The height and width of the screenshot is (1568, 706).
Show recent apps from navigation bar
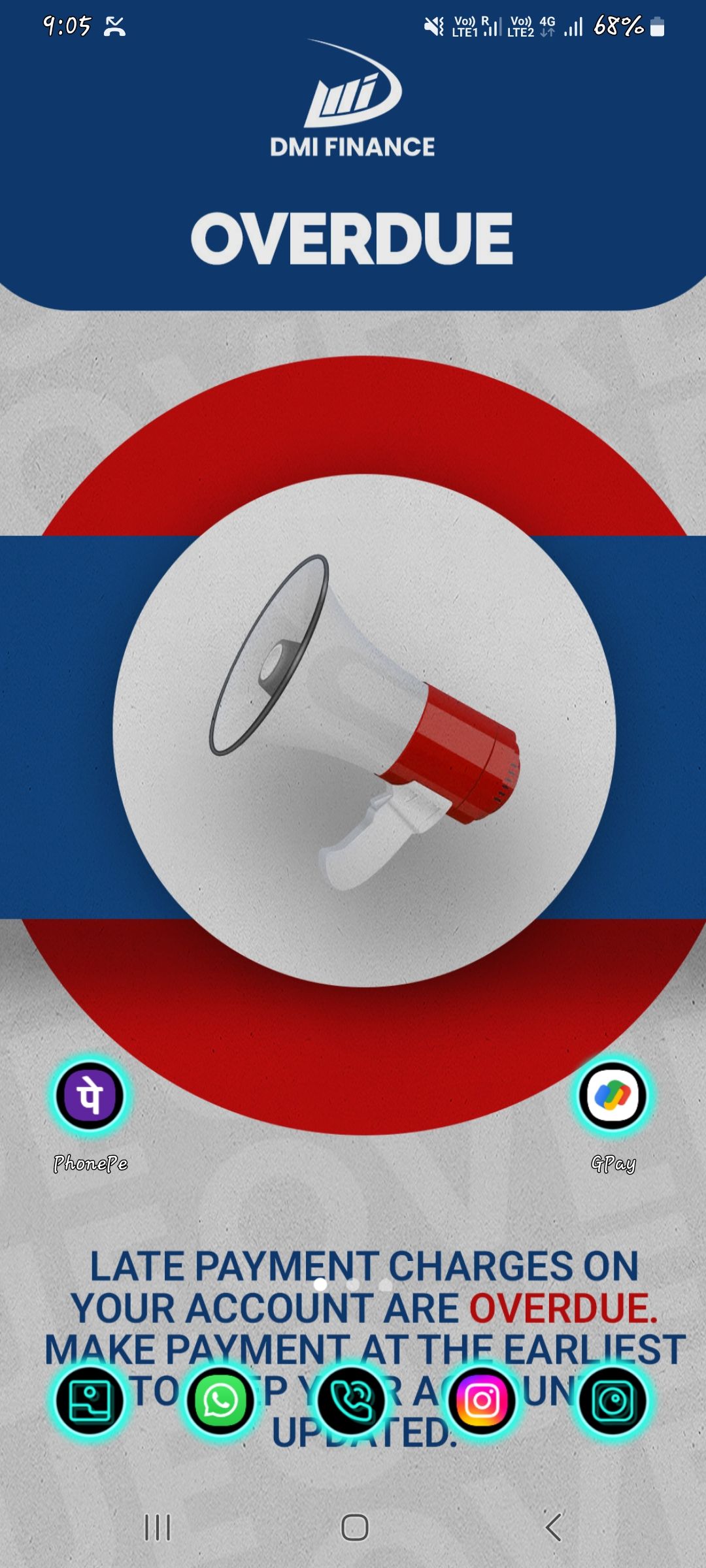(158, 1527)
